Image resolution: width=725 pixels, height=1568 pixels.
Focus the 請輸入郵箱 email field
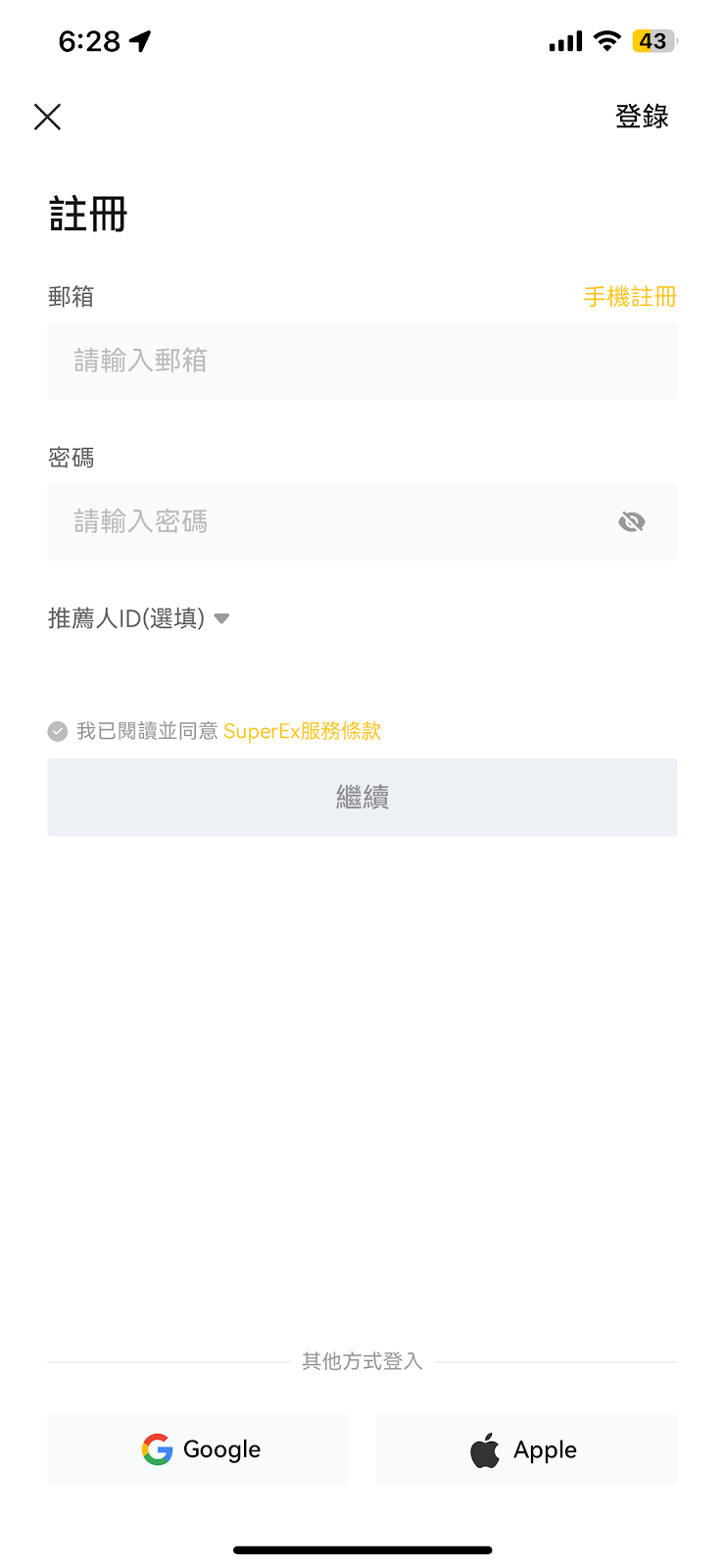coord(362,361)
